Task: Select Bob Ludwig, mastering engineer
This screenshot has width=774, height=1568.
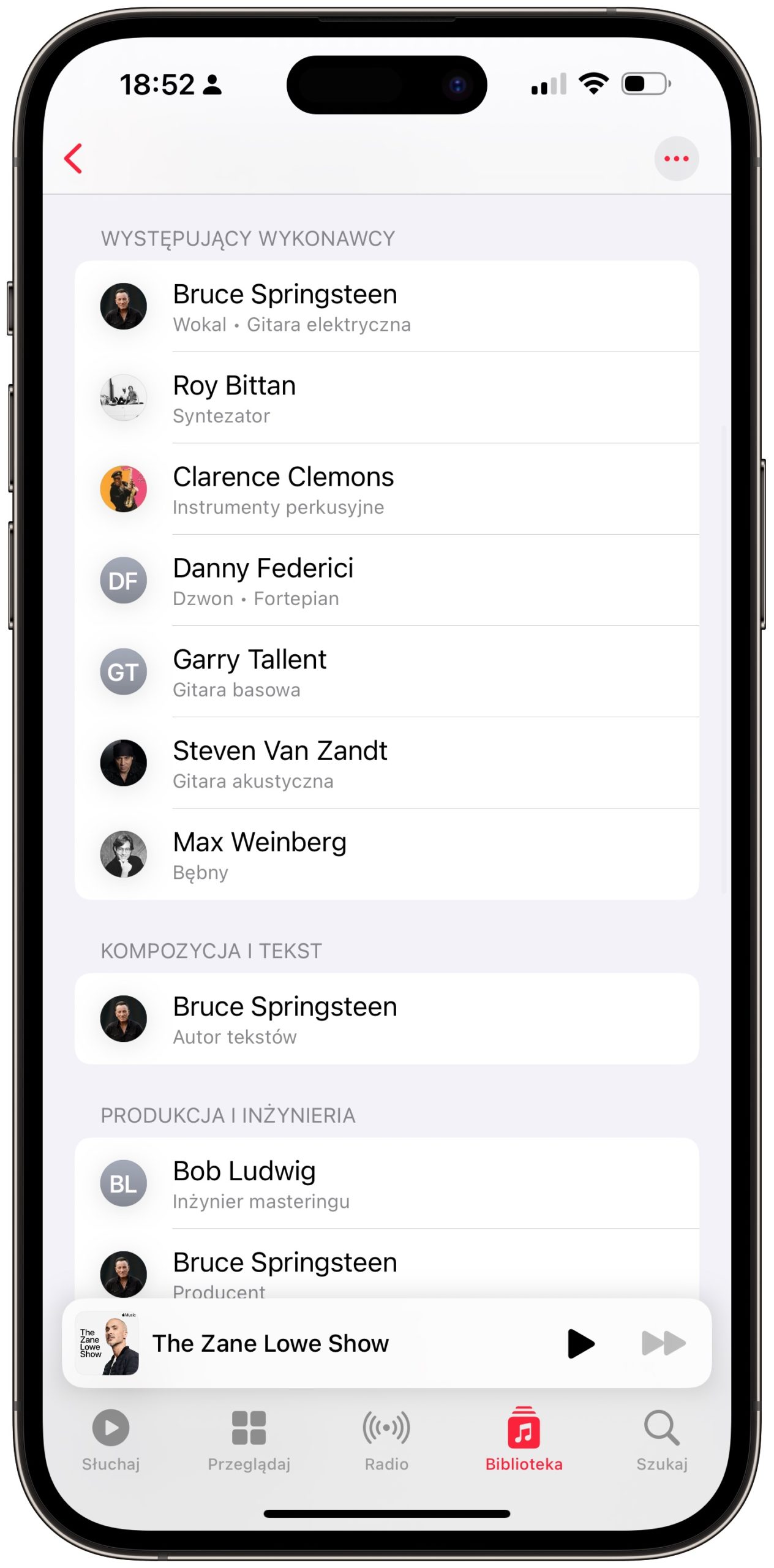Action: click(386, 1183)
